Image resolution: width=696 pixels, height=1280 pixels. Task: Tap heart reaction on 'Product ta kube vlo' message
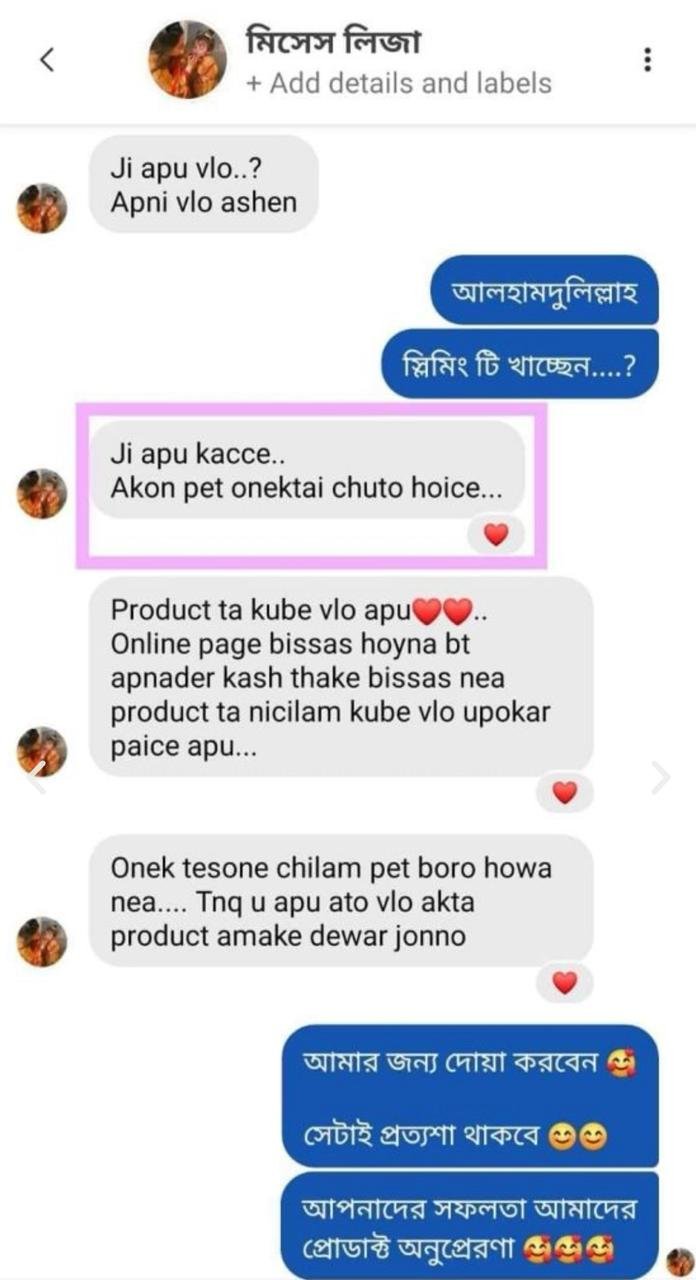point(565,793)
